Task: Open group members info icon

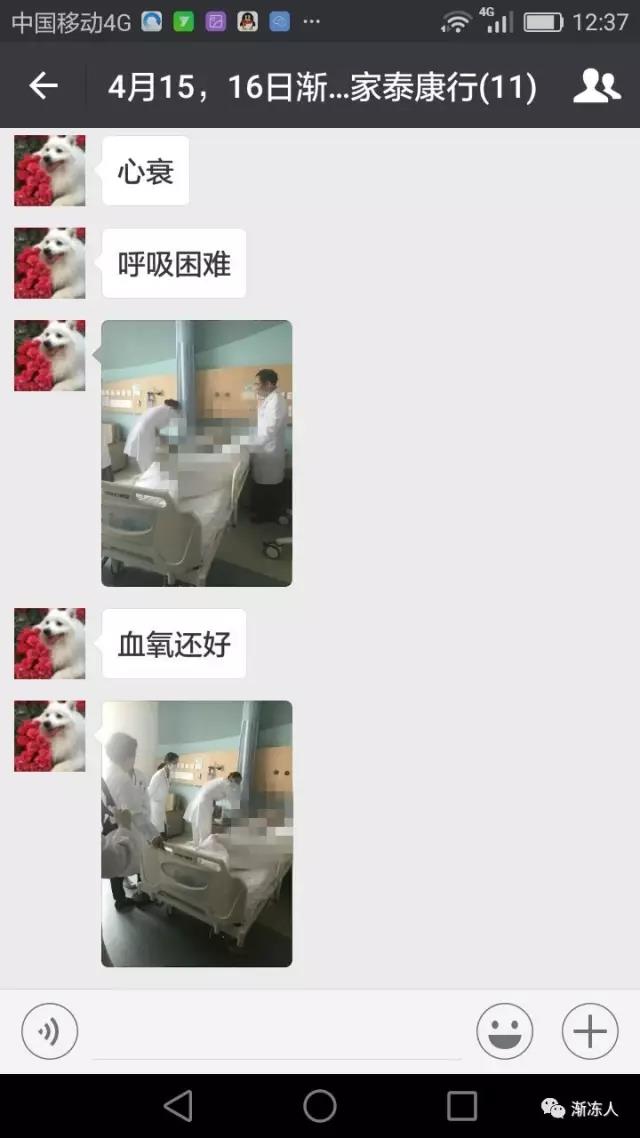Action: coord(596,86)
